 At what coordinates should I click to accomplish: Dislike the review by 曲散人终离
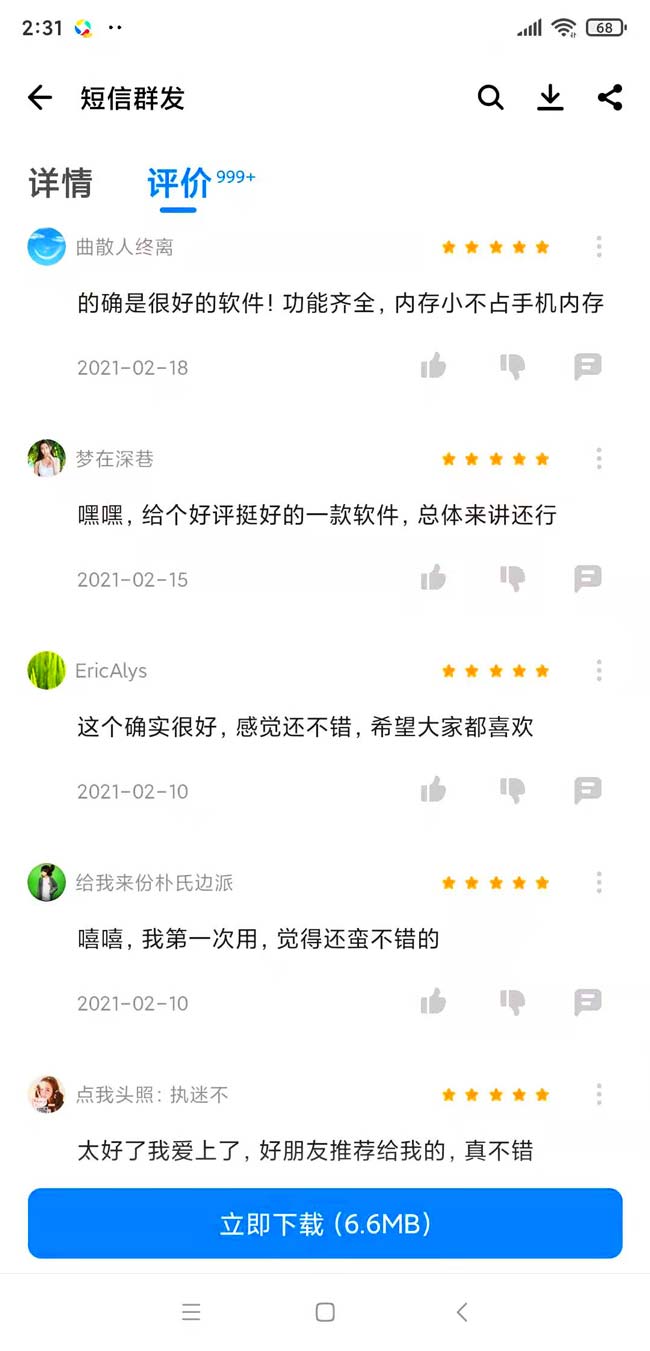click(512, 366)
